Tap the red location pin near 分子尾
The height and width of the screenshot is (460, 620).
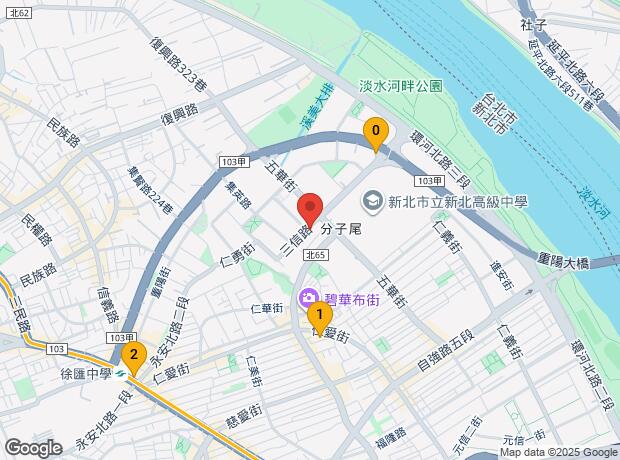pyautogui.click(x=310, y=208)
